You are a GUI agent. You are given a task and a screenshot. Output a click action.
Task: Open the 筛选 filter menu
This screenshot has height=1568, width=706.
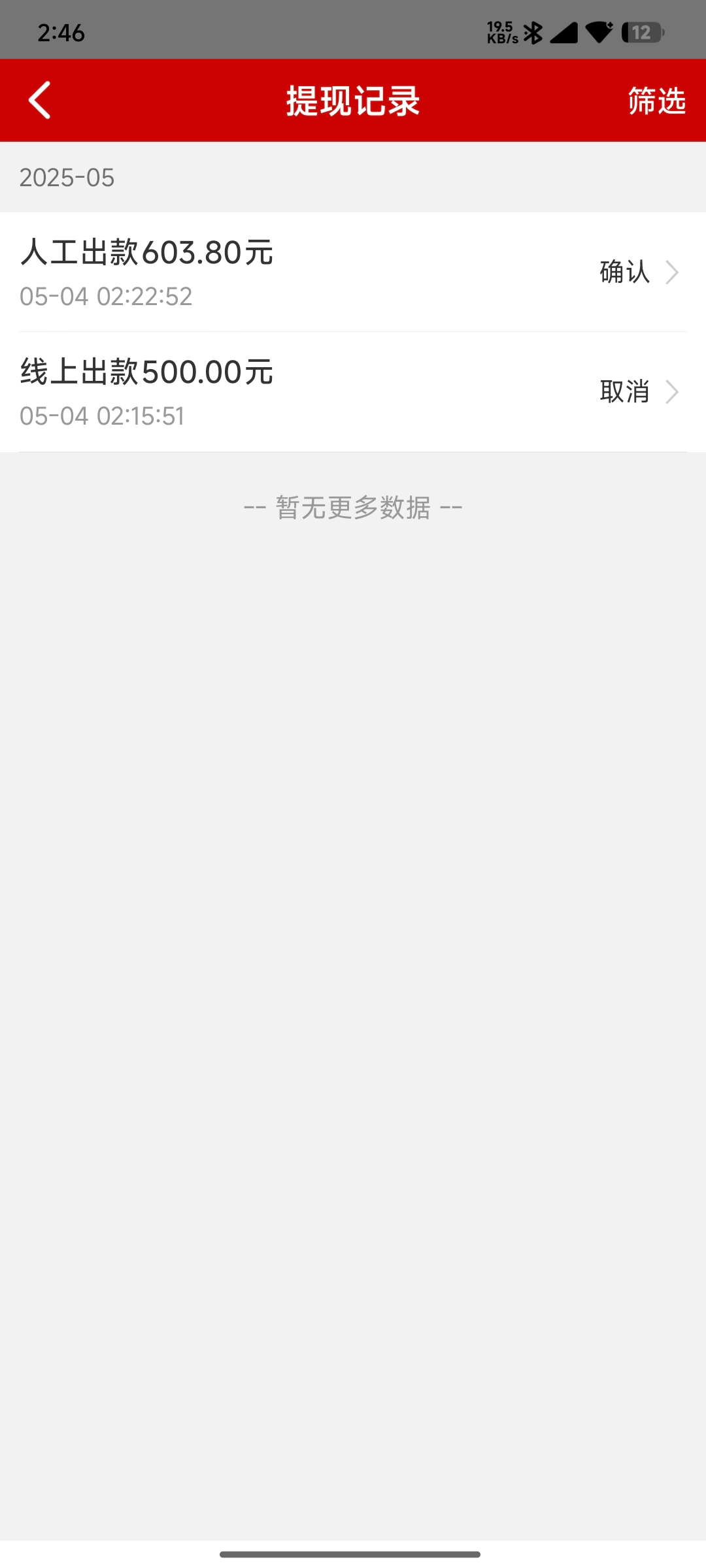pyautogui.click(x=656, y=100)
